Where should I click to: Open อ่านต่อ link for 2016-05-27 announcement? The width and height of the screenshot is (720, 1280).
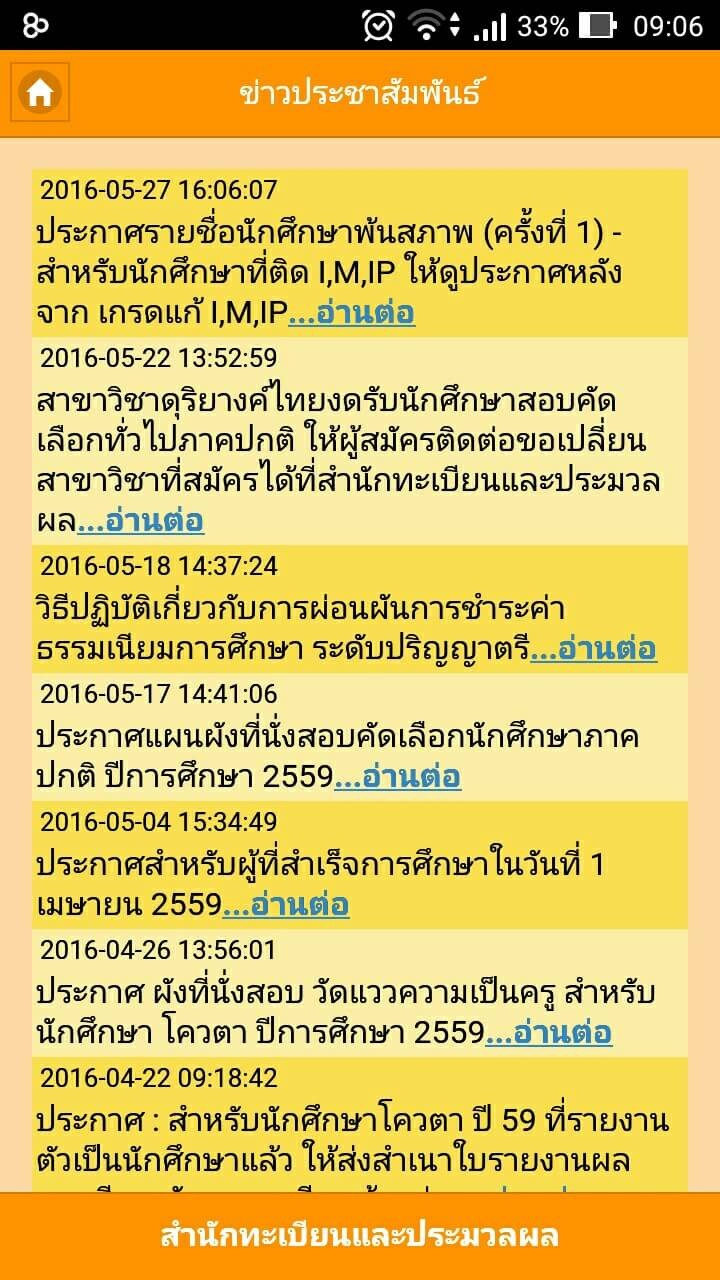[352, 313]
